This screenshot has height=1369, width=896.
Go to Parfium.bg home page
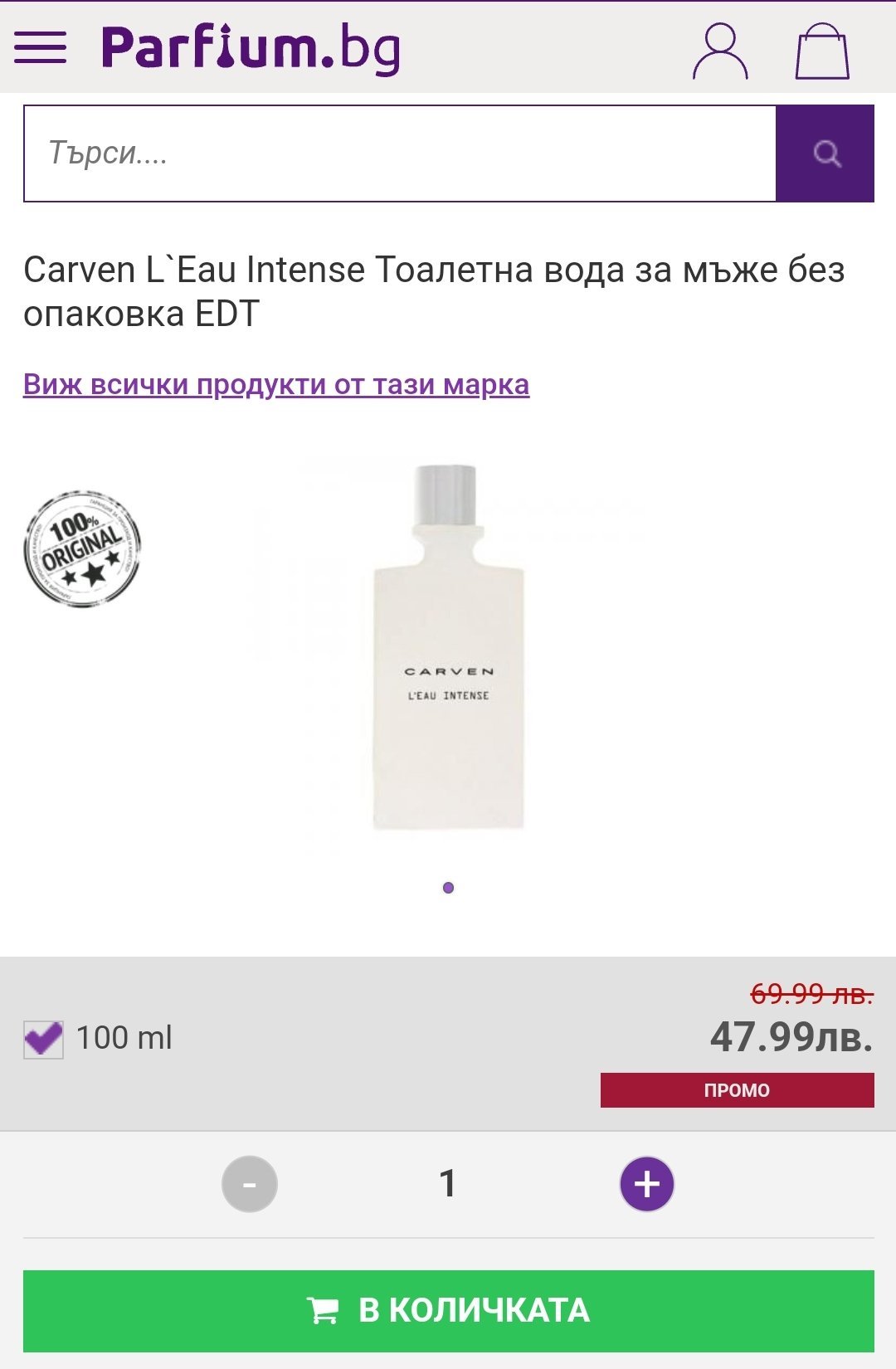point(251,48)
